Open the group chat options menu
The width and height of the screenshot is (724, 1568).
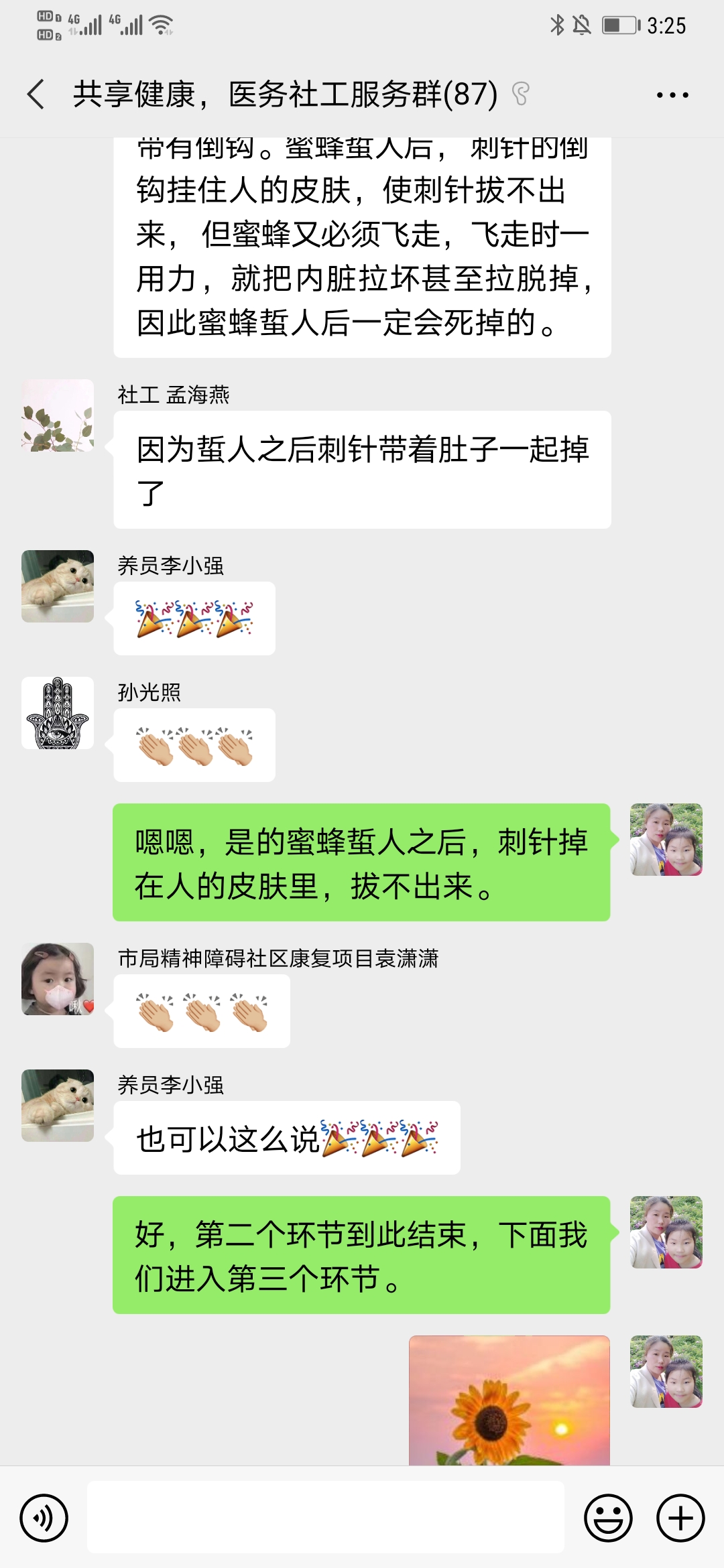672,95
